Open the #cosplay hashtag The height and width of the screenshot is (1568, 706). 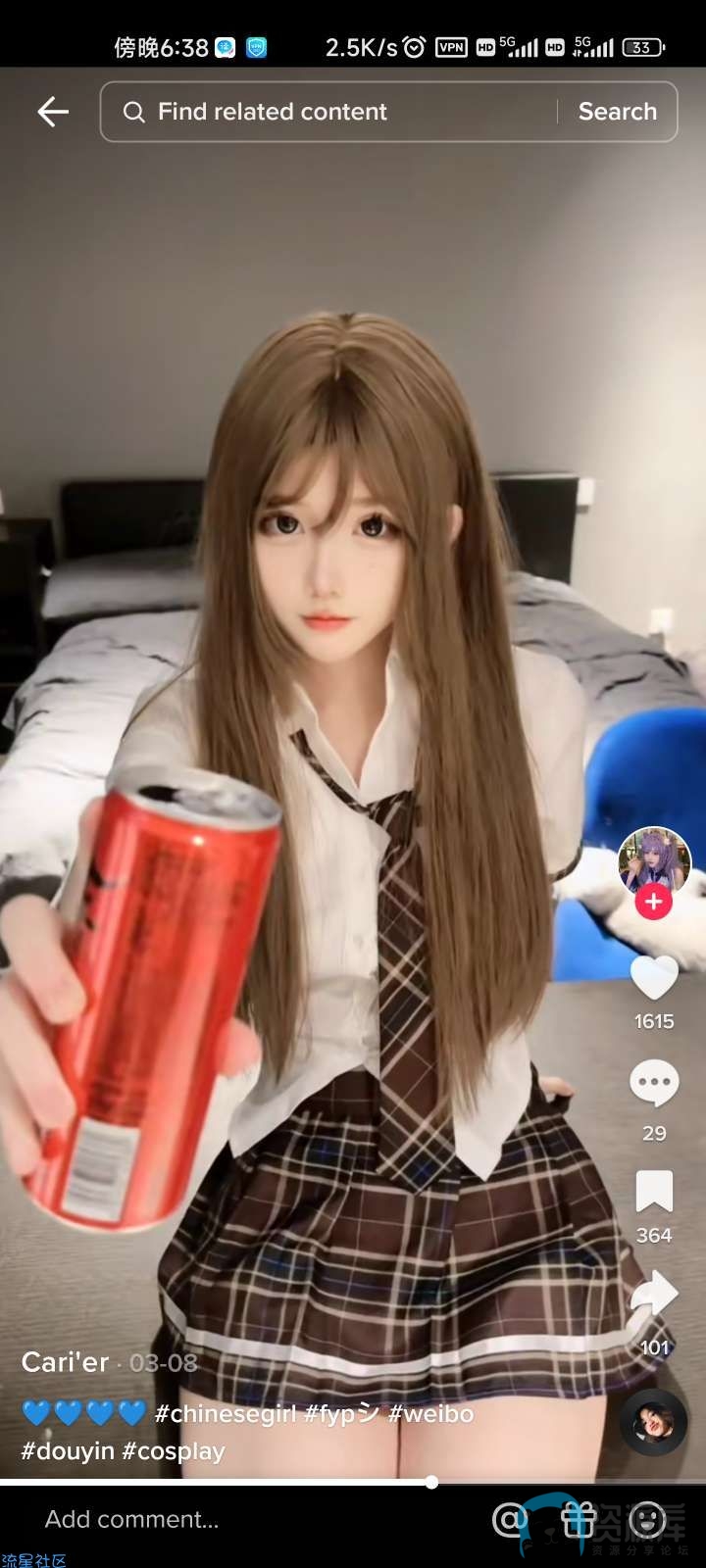[174, 1450]
